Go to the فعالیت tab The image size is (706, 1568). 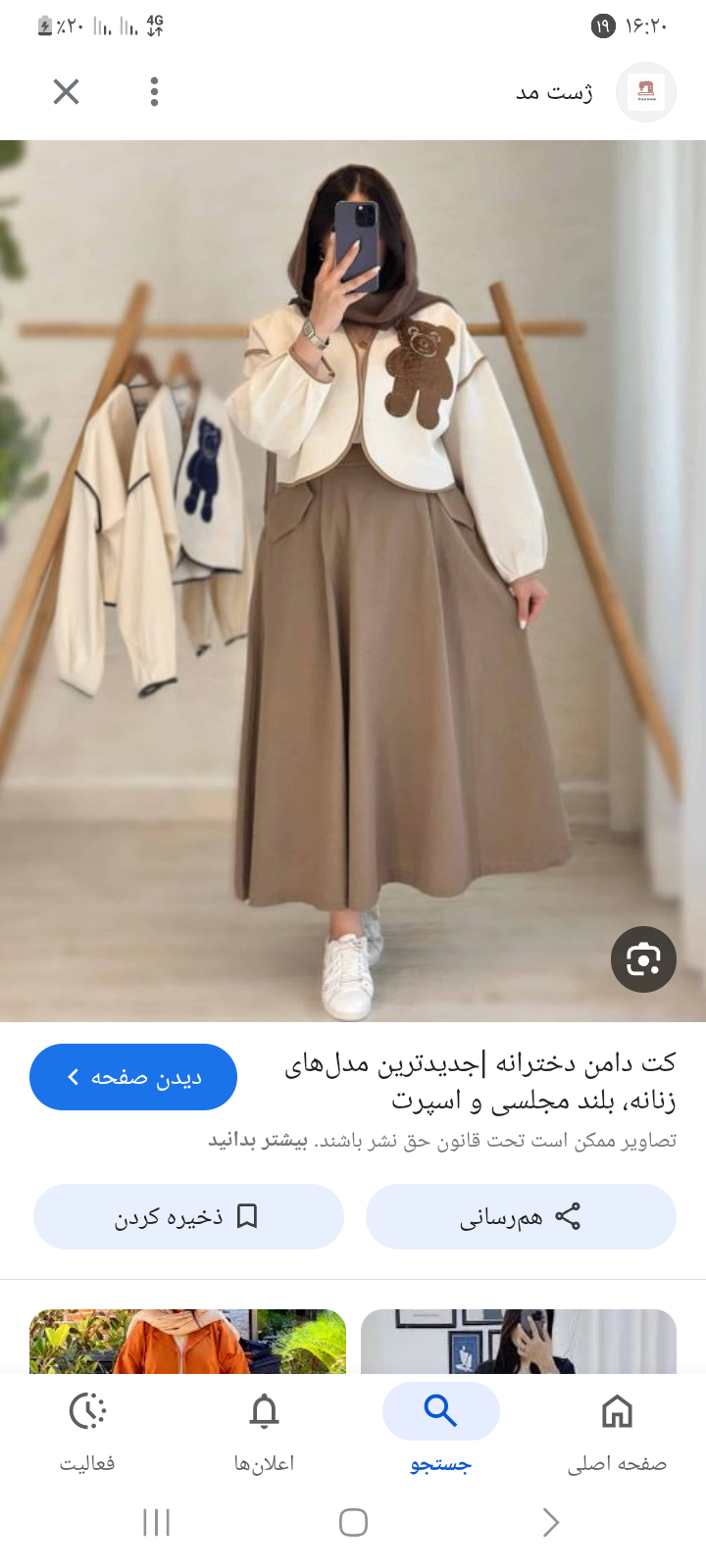click(87, 1431)
